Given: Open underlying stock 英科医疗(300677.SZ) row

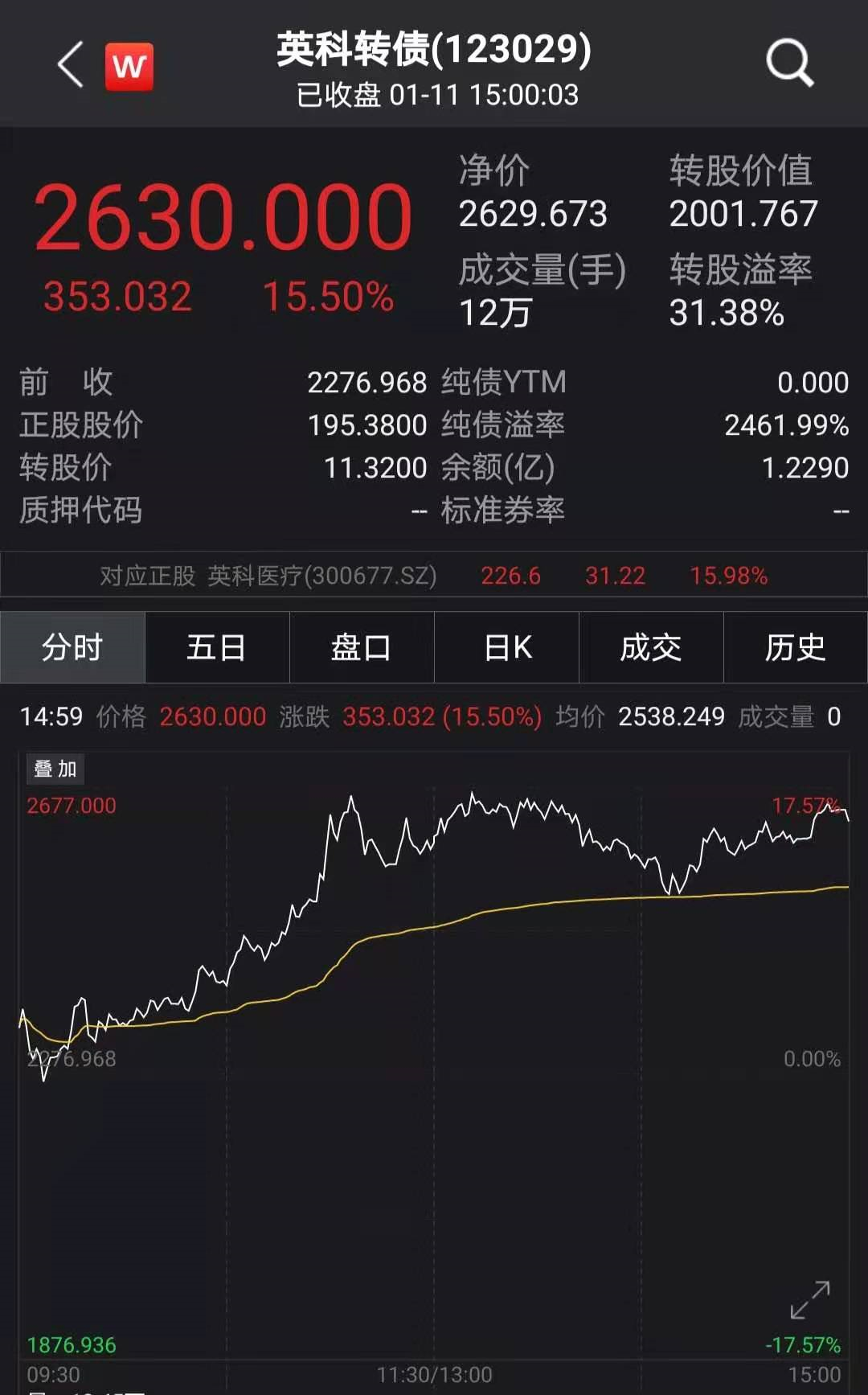Looking at the screenshot, I should tap(434, 575).
